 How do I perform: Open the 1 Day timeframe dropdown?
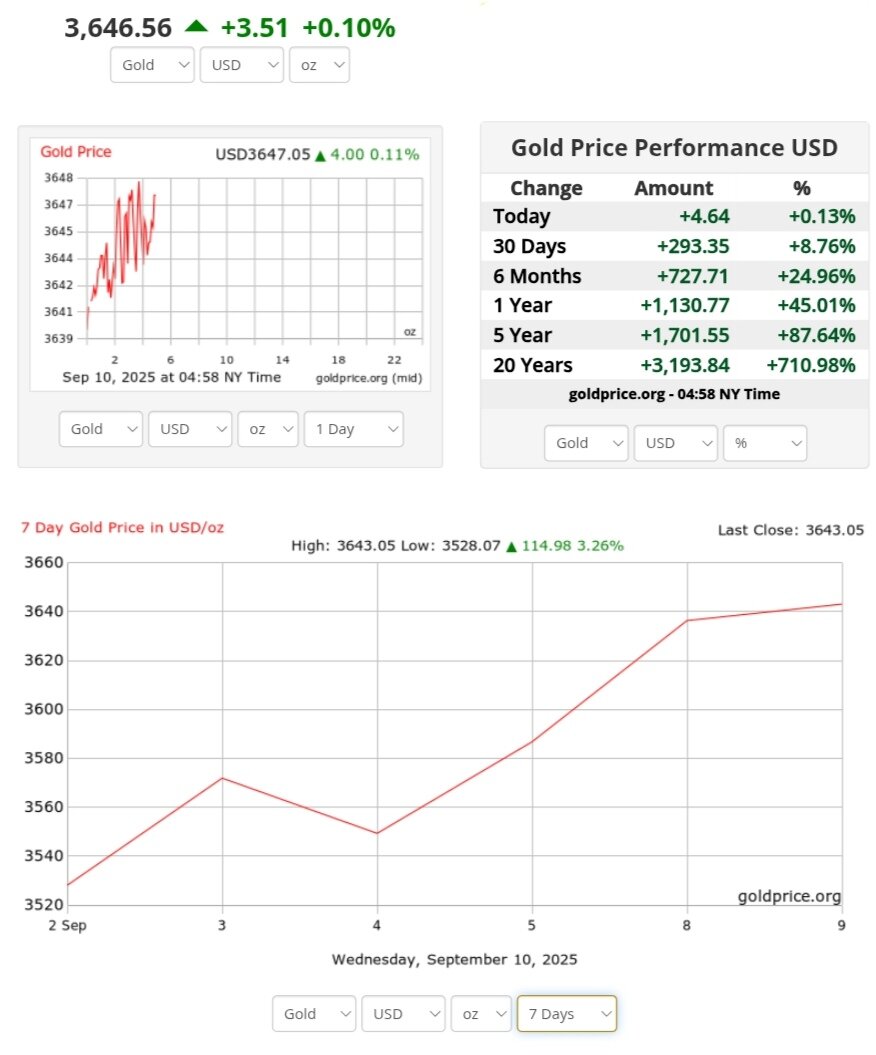coord(353,429)
